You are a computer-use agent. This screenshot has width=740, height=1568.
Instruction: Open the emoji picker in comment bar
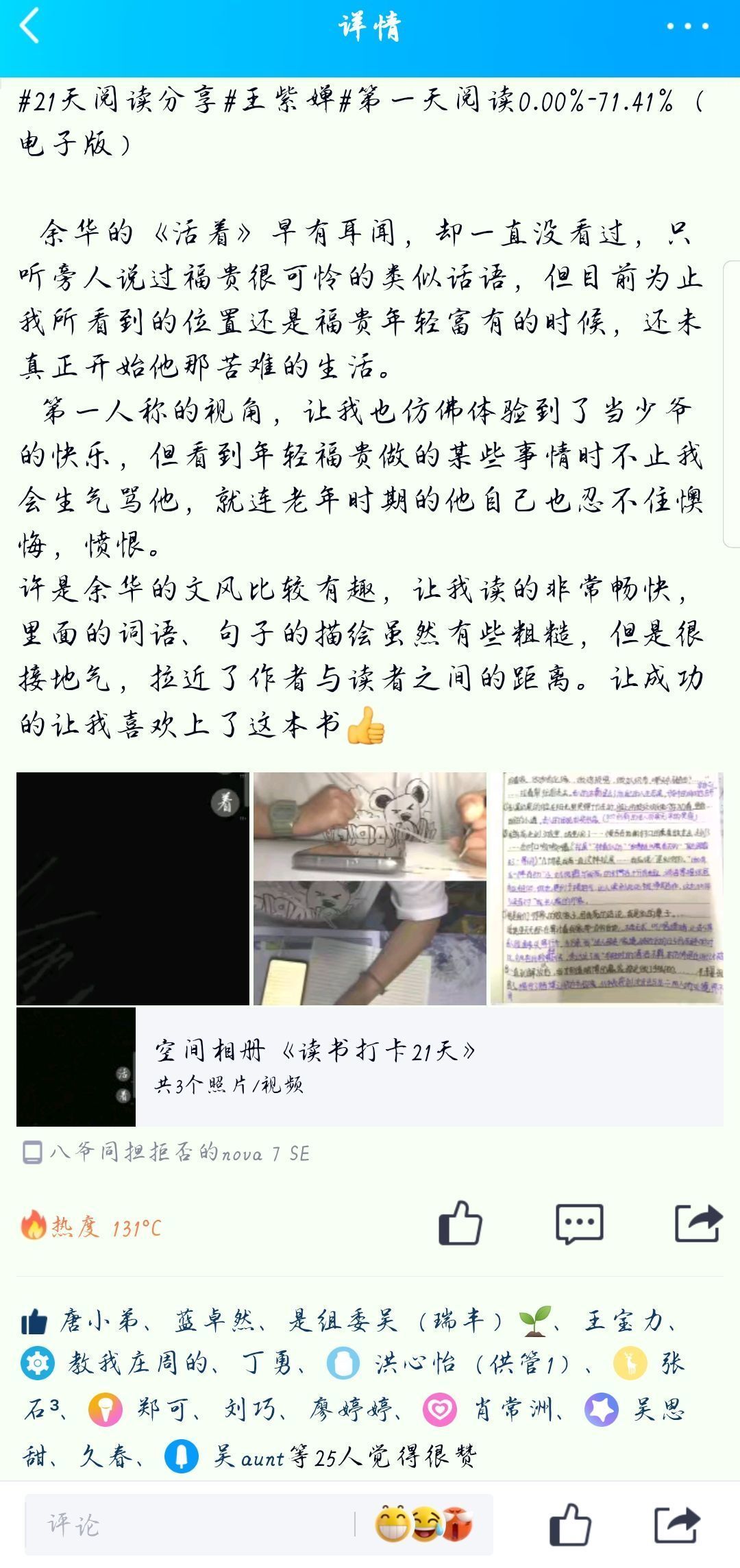[x=423, y=1525]
